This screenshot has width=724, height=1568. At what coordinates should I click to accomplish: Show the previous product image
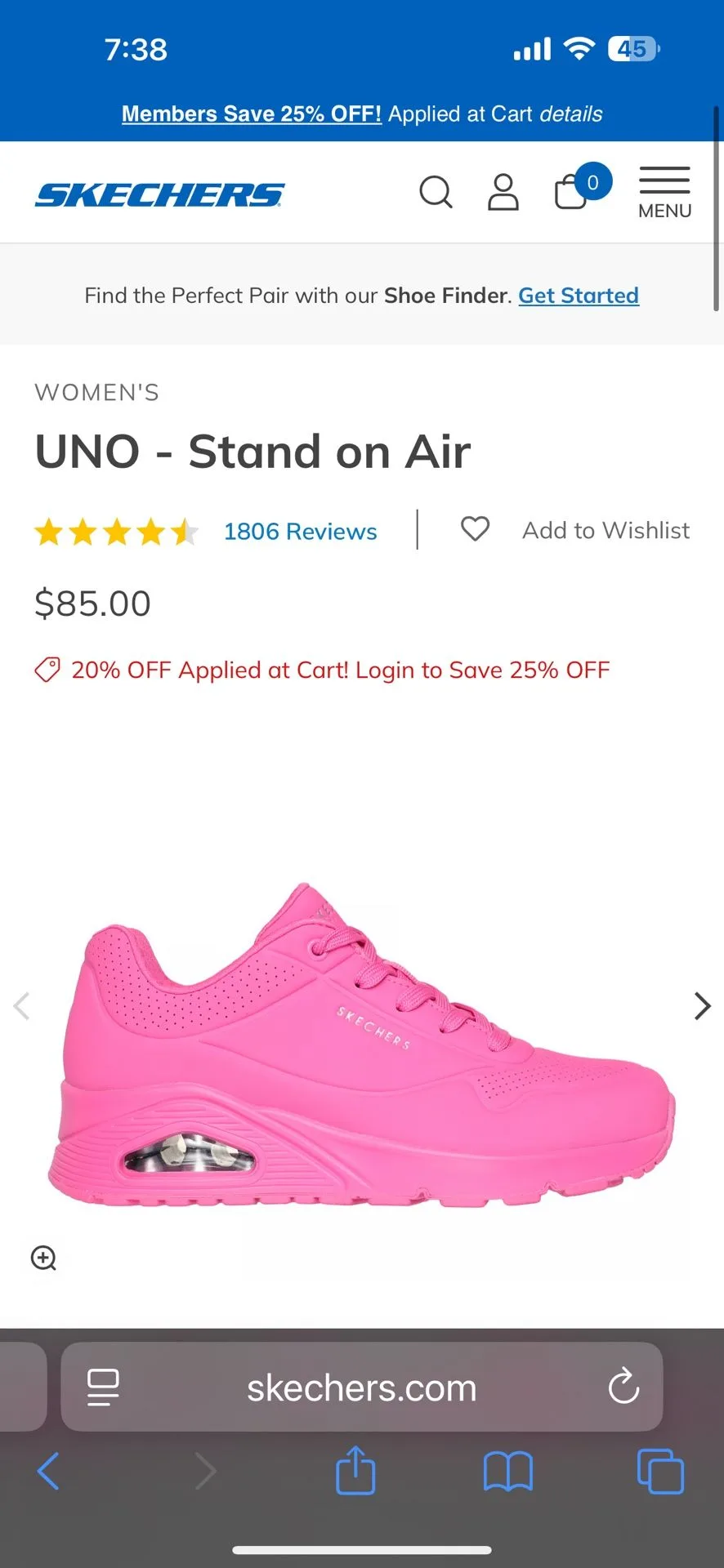[23, 1006]
